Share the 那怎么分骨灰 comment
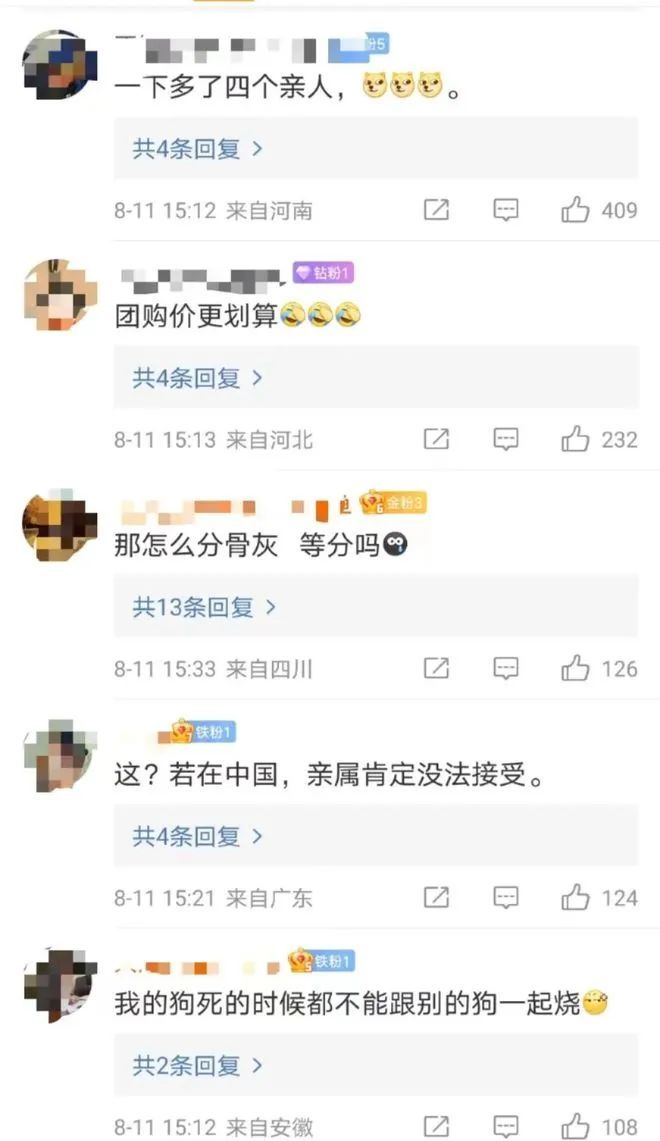This screenshot has width=660, height=1141. 436,668
